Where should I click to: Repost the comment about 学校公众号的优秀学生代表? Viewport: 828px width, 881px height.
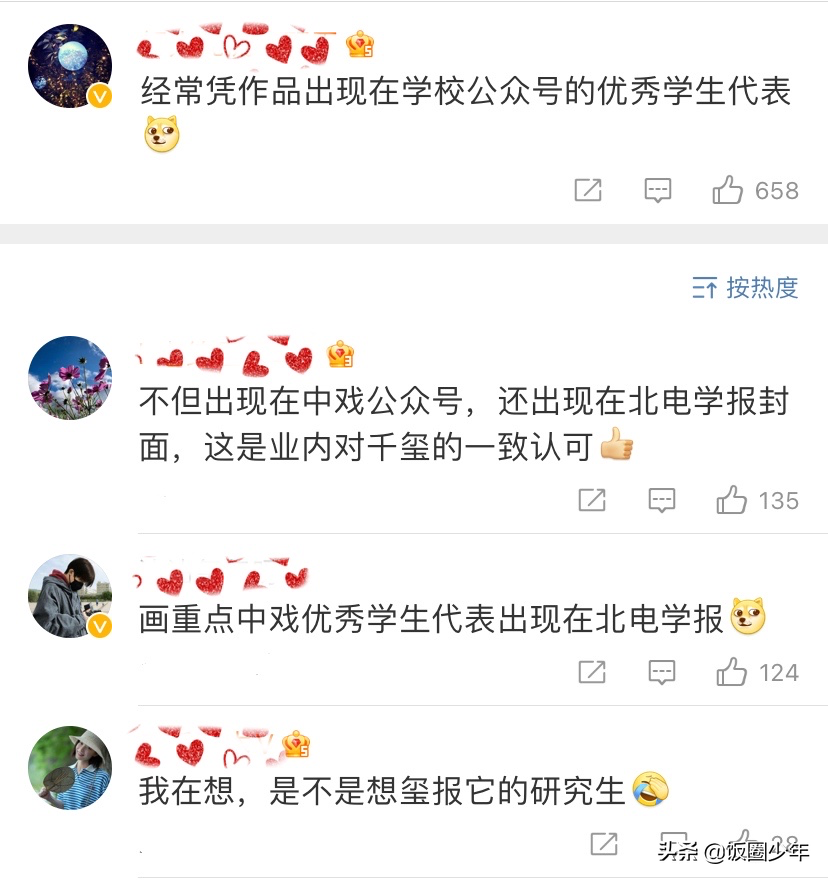(588, 190)
